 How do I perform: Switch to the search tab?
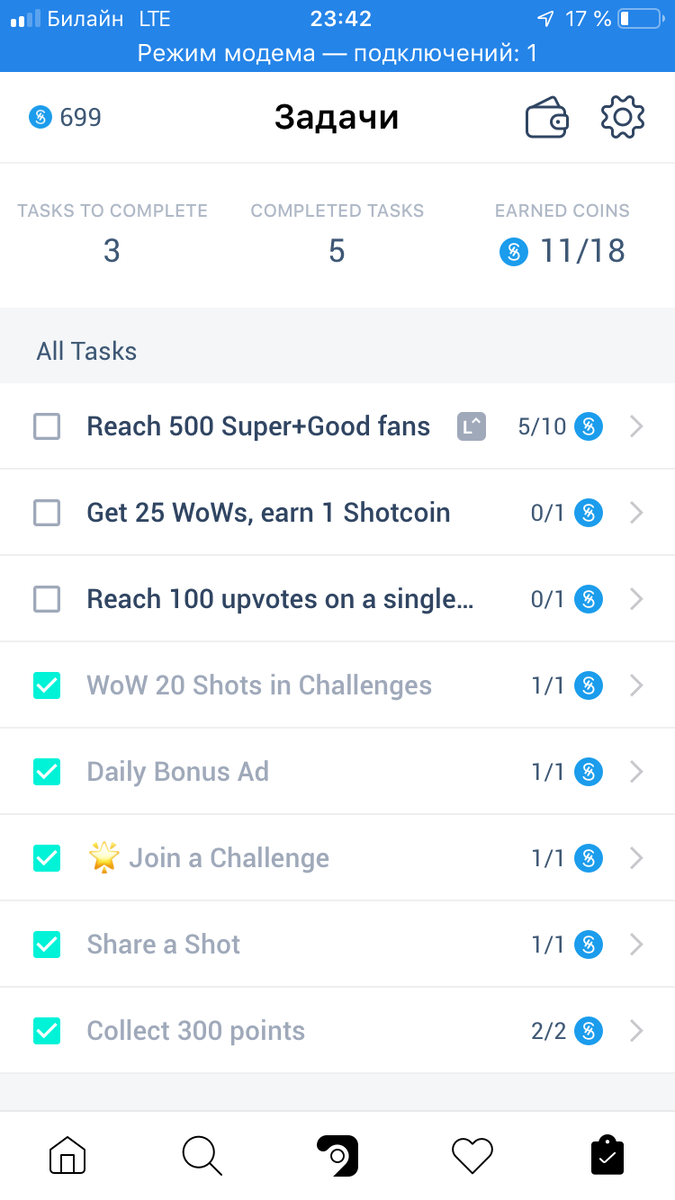click(202, 1156)
